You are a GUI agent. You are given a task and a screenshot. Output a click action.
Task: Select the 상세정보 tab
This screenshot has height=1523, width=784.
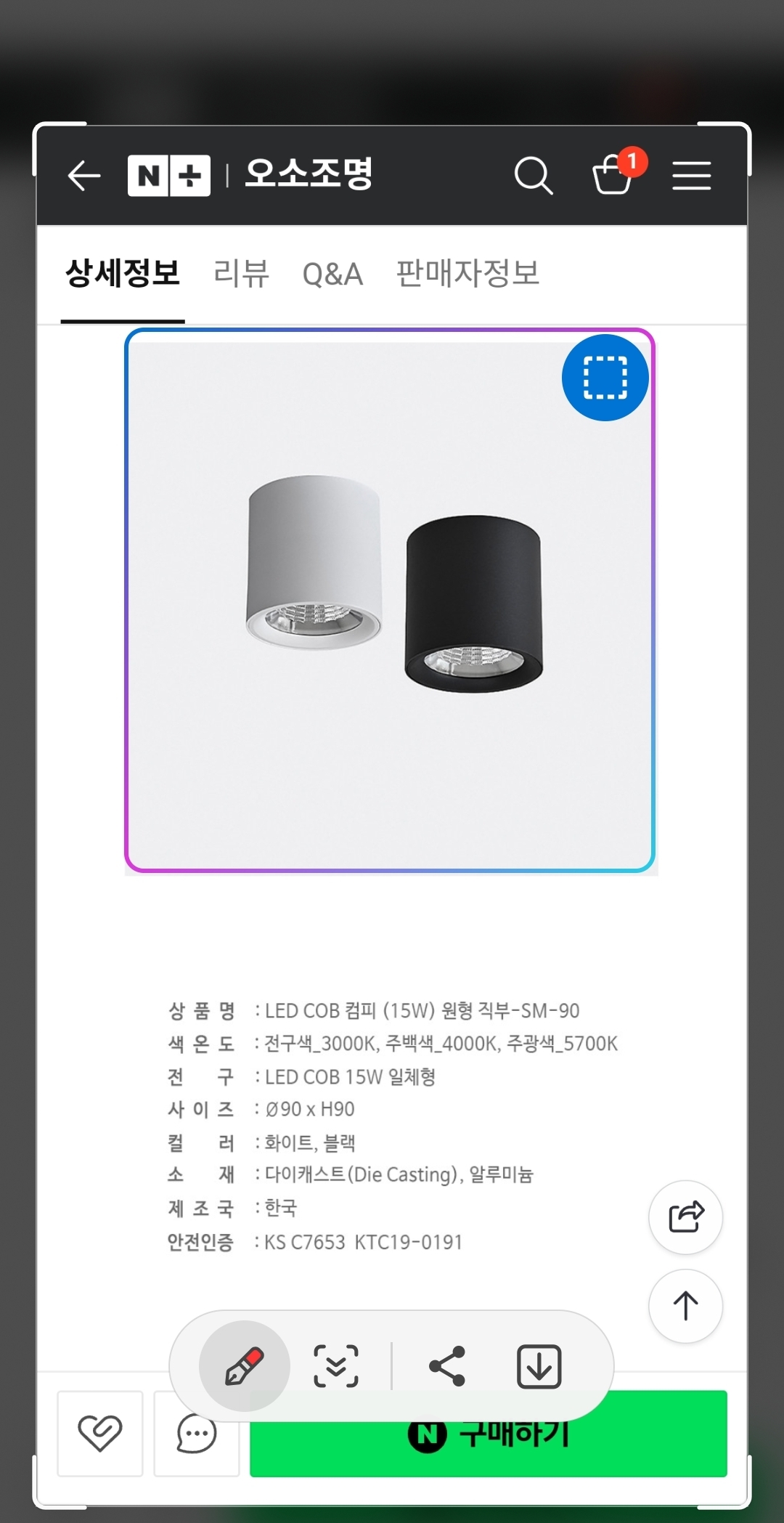(x=123, y=274)
